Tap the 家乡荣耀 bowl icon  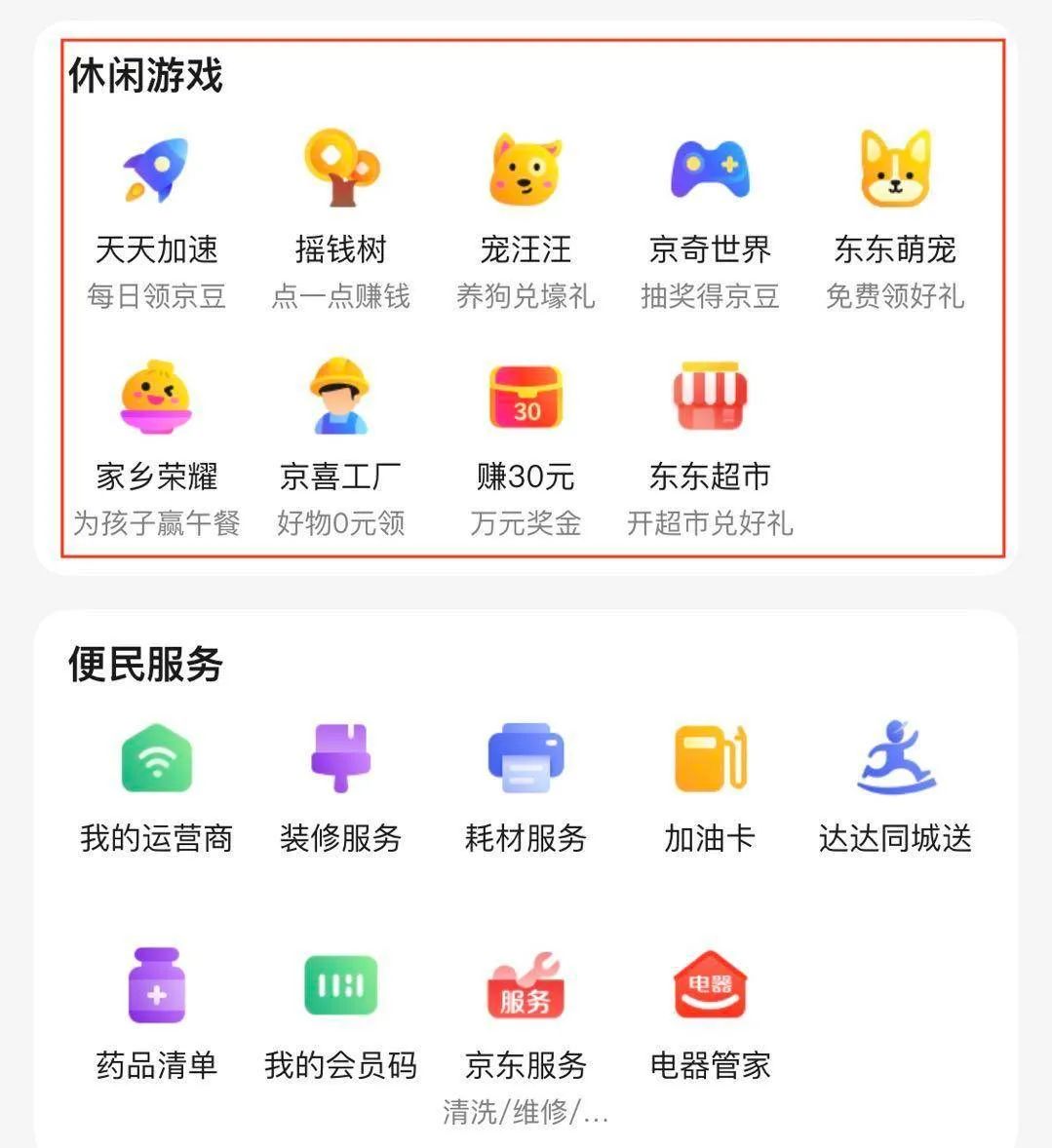tap(156, 396)
